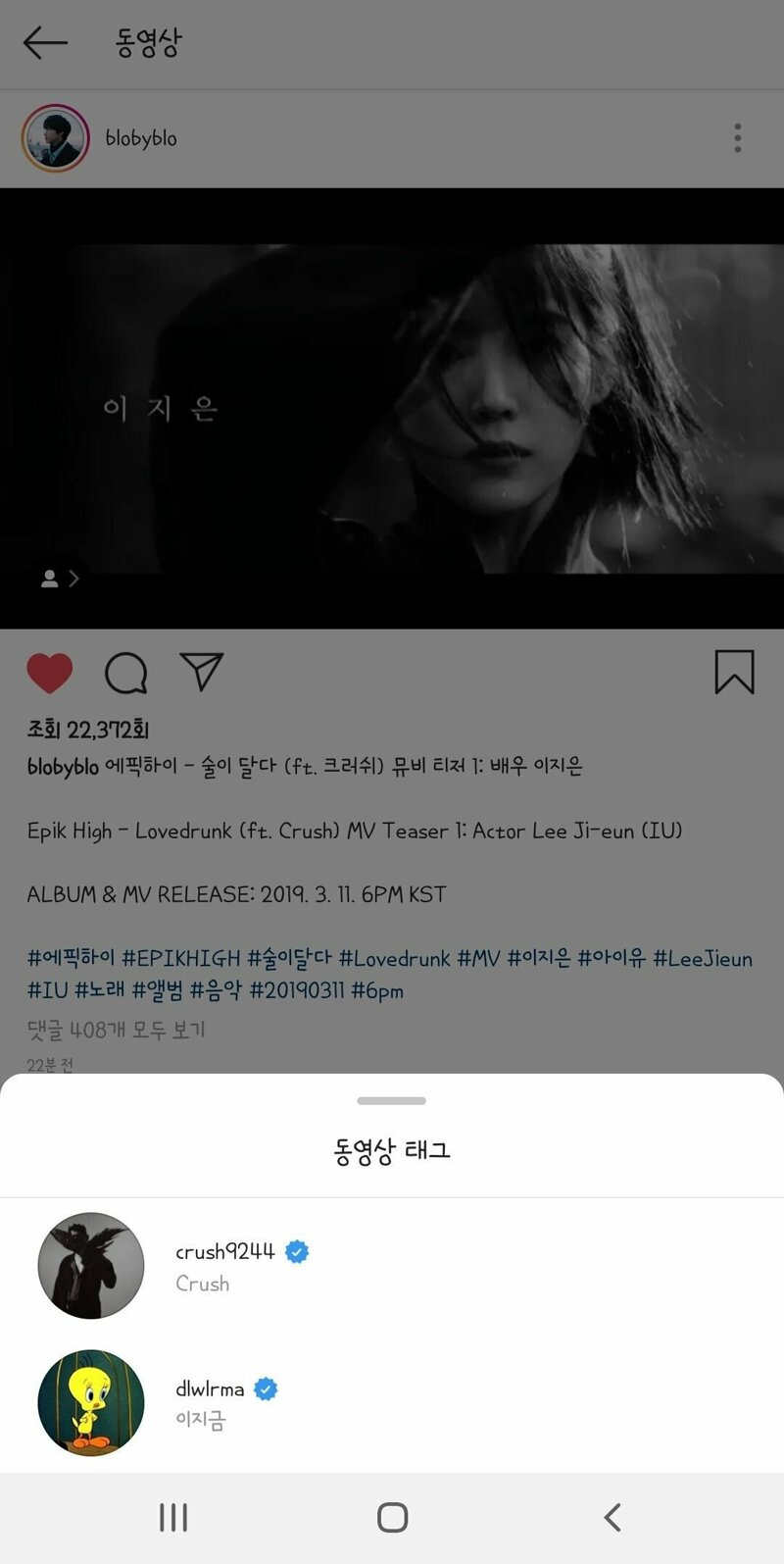Go back with the system back button

tap(612, 1517)
